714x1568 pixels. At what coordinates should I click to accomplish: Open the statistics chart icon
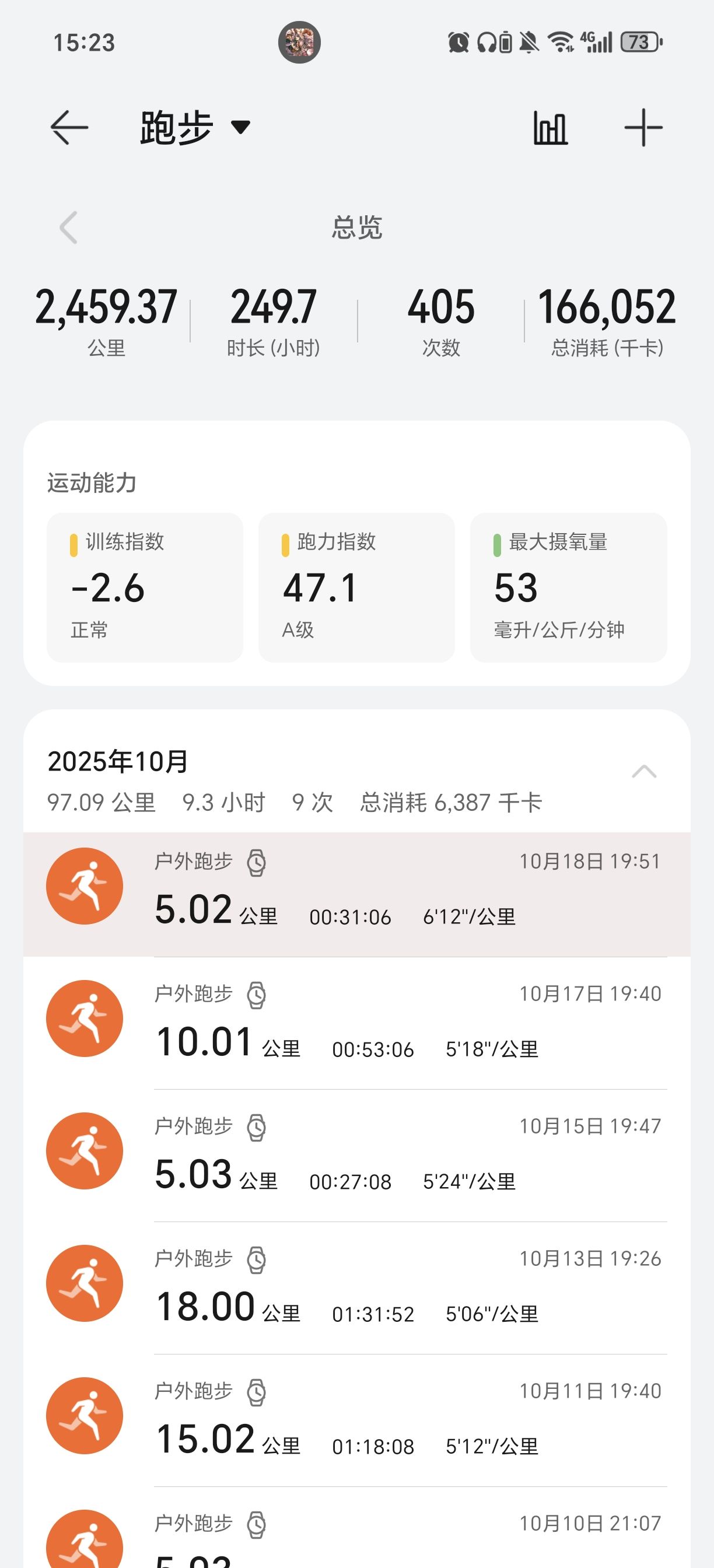pyautogui.click(x=550, y=128)
